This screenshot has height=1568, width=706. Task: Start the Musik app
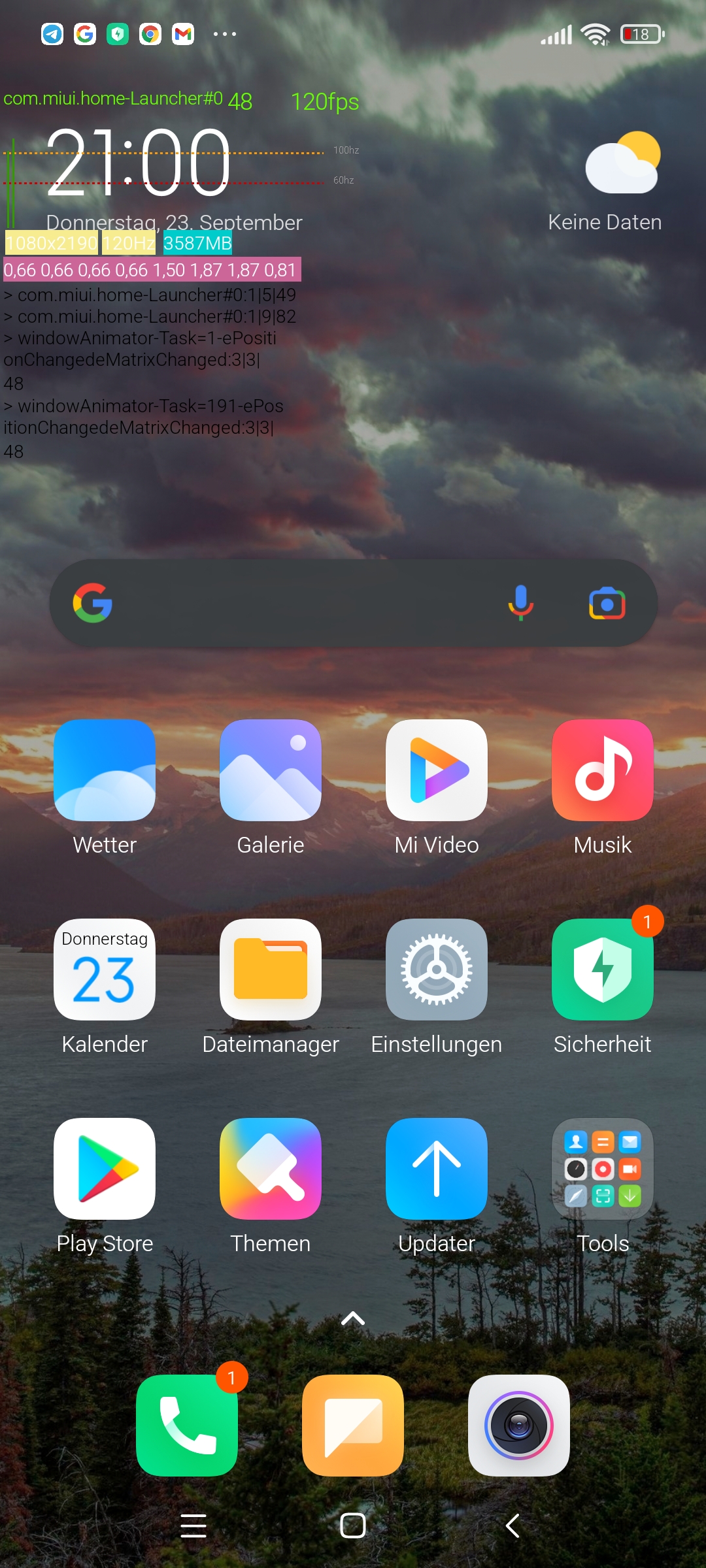(603, 770)
